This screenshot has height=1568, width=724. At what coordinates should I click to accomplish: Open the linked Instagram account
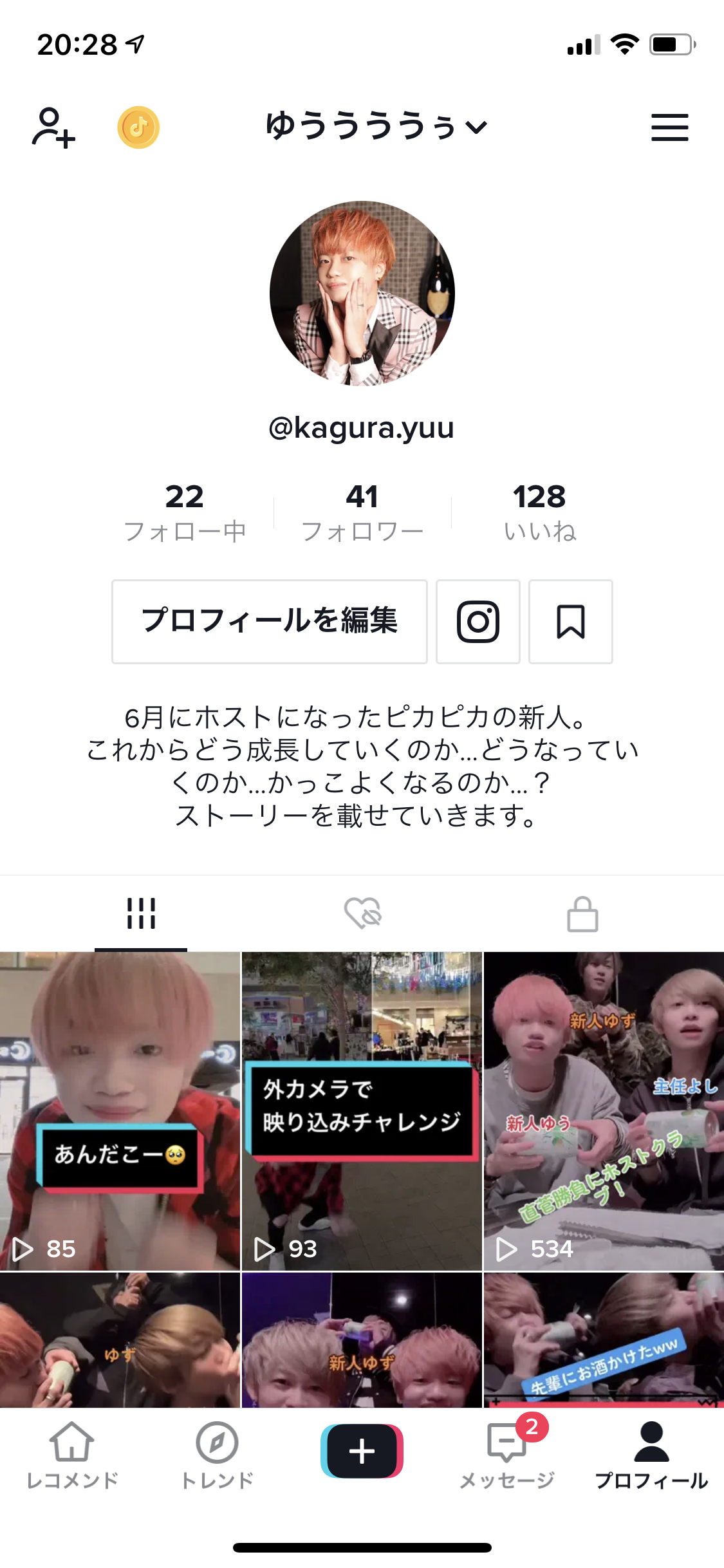click(x=478, y=621)
